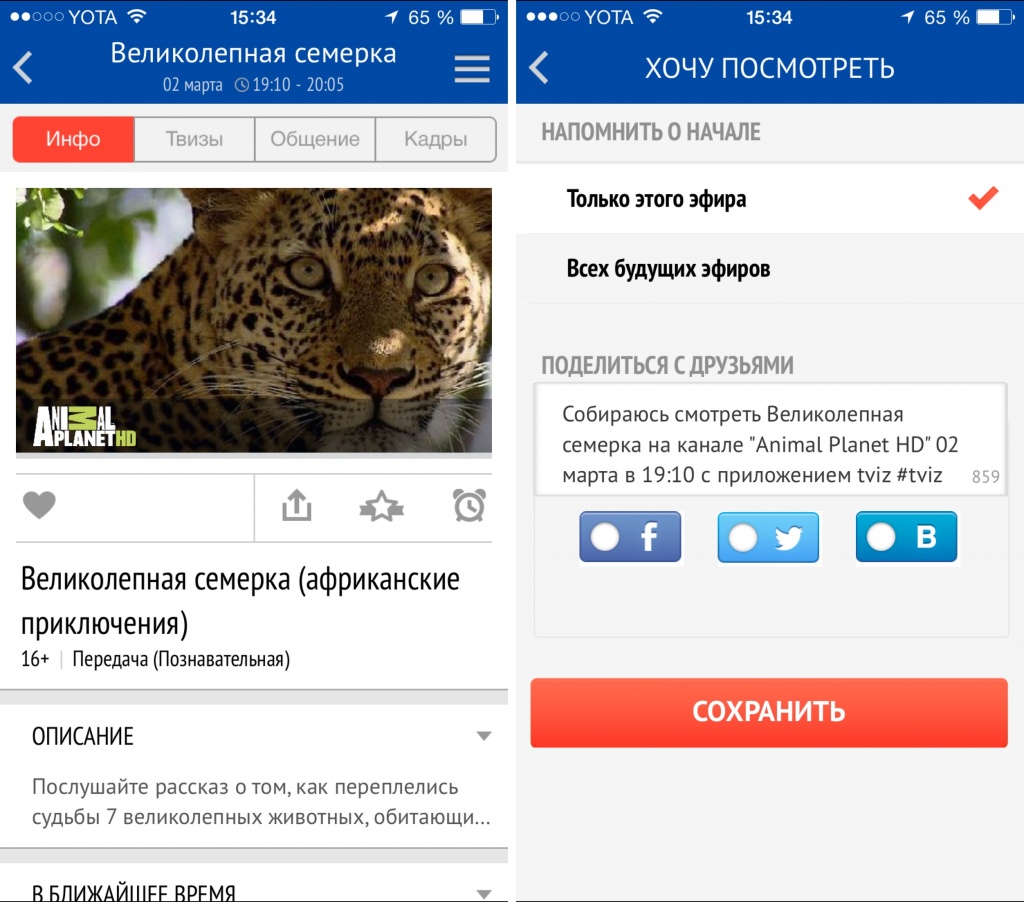Viewport: 1024px width, 902px height.
Task: Expand the ОПИСАНИЕ section
Action: tap(484, 736)
